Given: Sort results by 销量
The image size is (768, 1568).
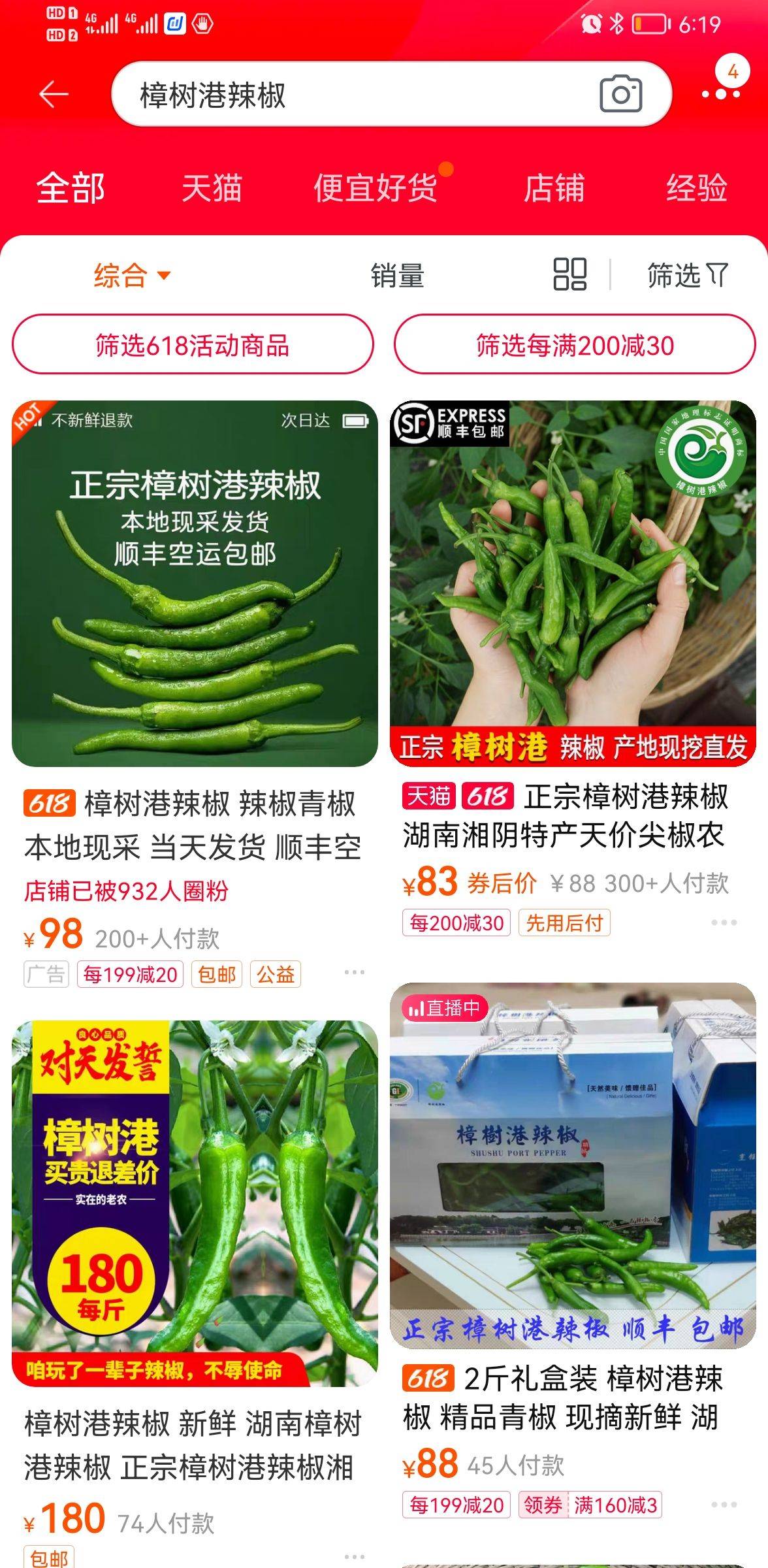Looking at the screenshot, I should pos(397,276).
